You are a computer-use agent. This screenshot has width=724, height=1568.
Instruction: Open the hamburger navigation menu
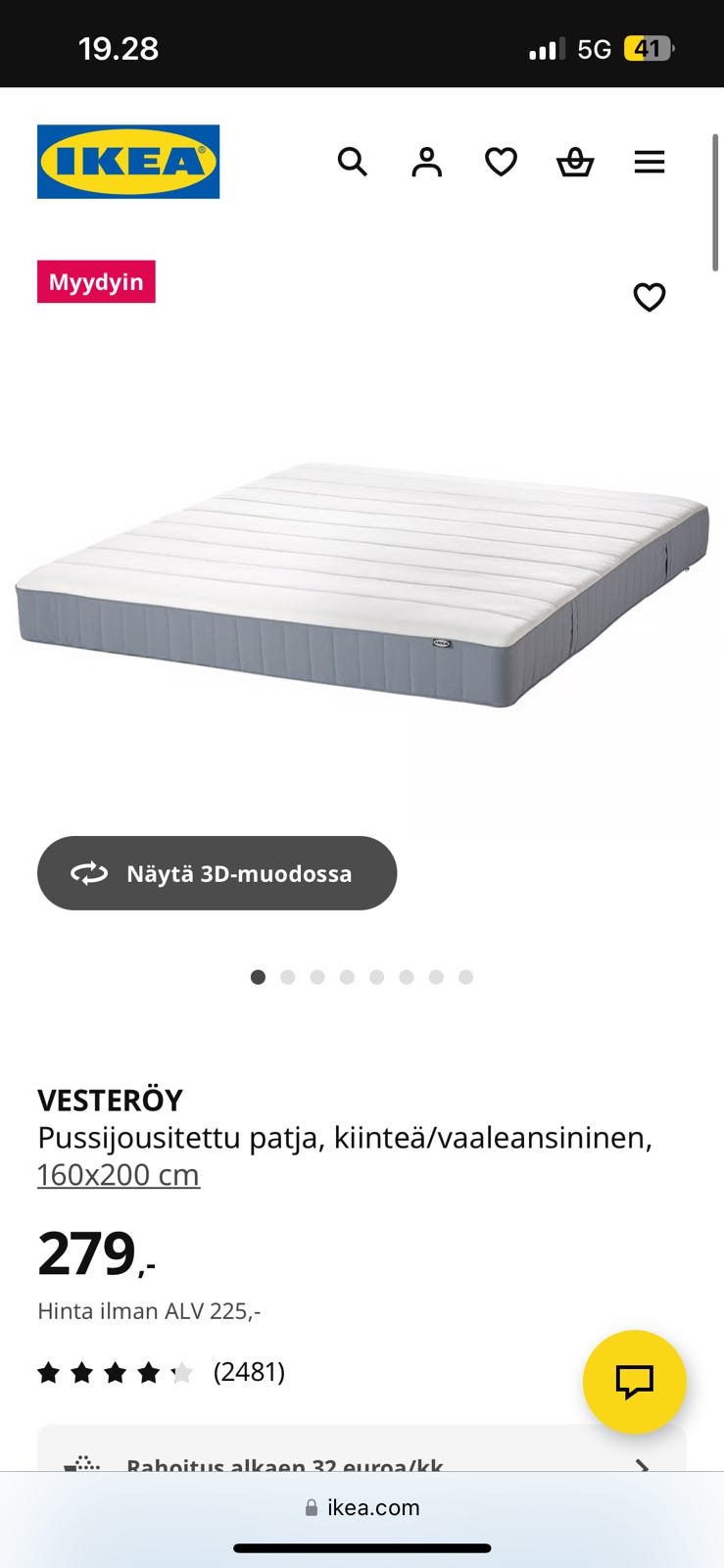click(x=650, y=162)
